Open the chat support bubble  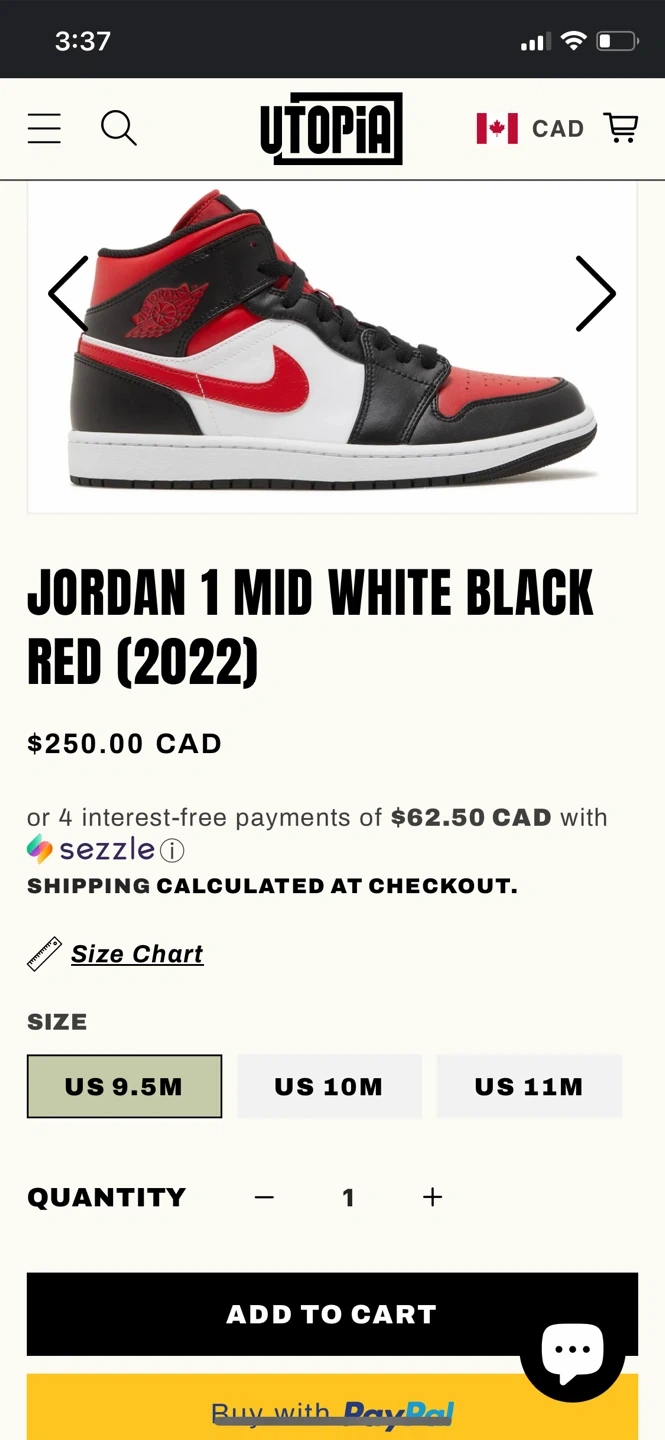pyautogui.click(x=573, y=1350)
